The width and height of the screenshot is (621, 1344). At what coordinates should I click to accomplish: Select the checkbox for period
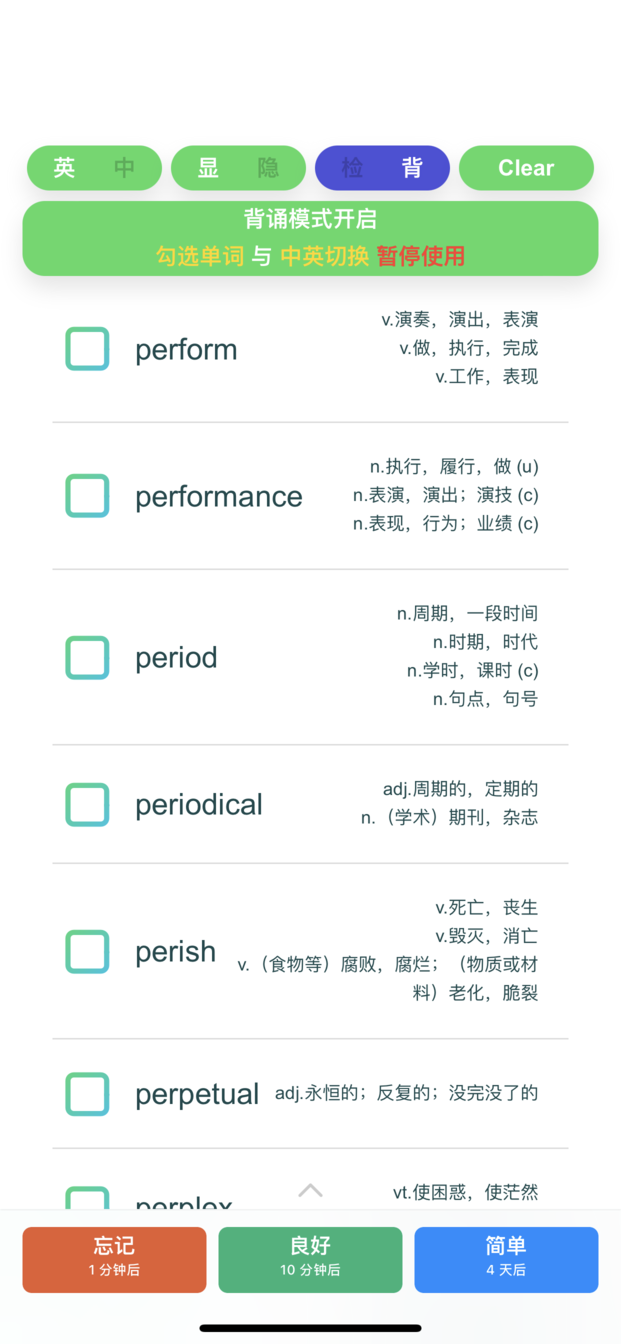pos(88,657)
